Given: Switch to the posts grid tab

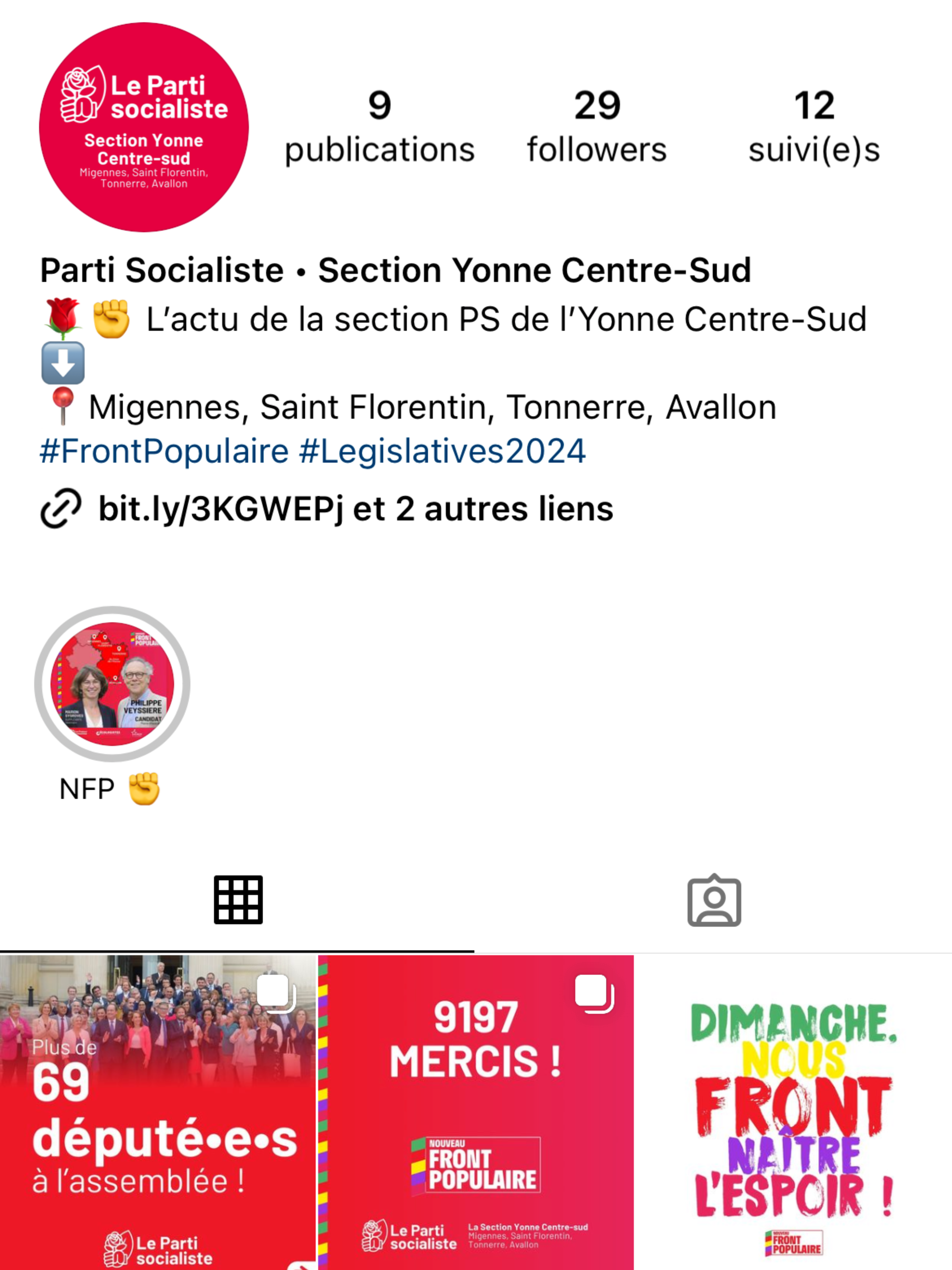Looking at the screenshot, I should pos(238,900).
